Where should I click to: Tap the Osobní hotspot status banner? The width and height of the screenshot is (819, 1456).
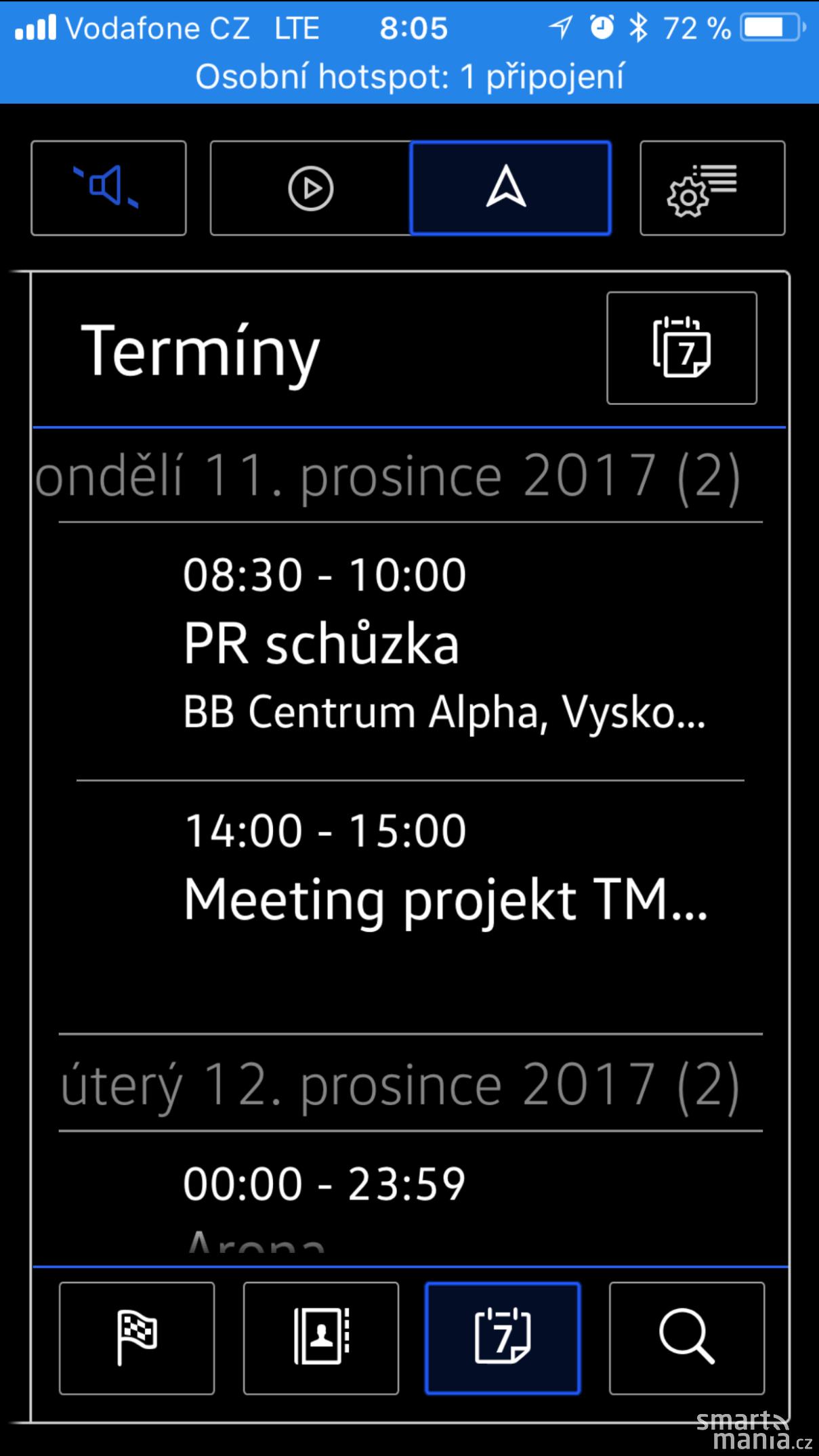pos(409,77)
